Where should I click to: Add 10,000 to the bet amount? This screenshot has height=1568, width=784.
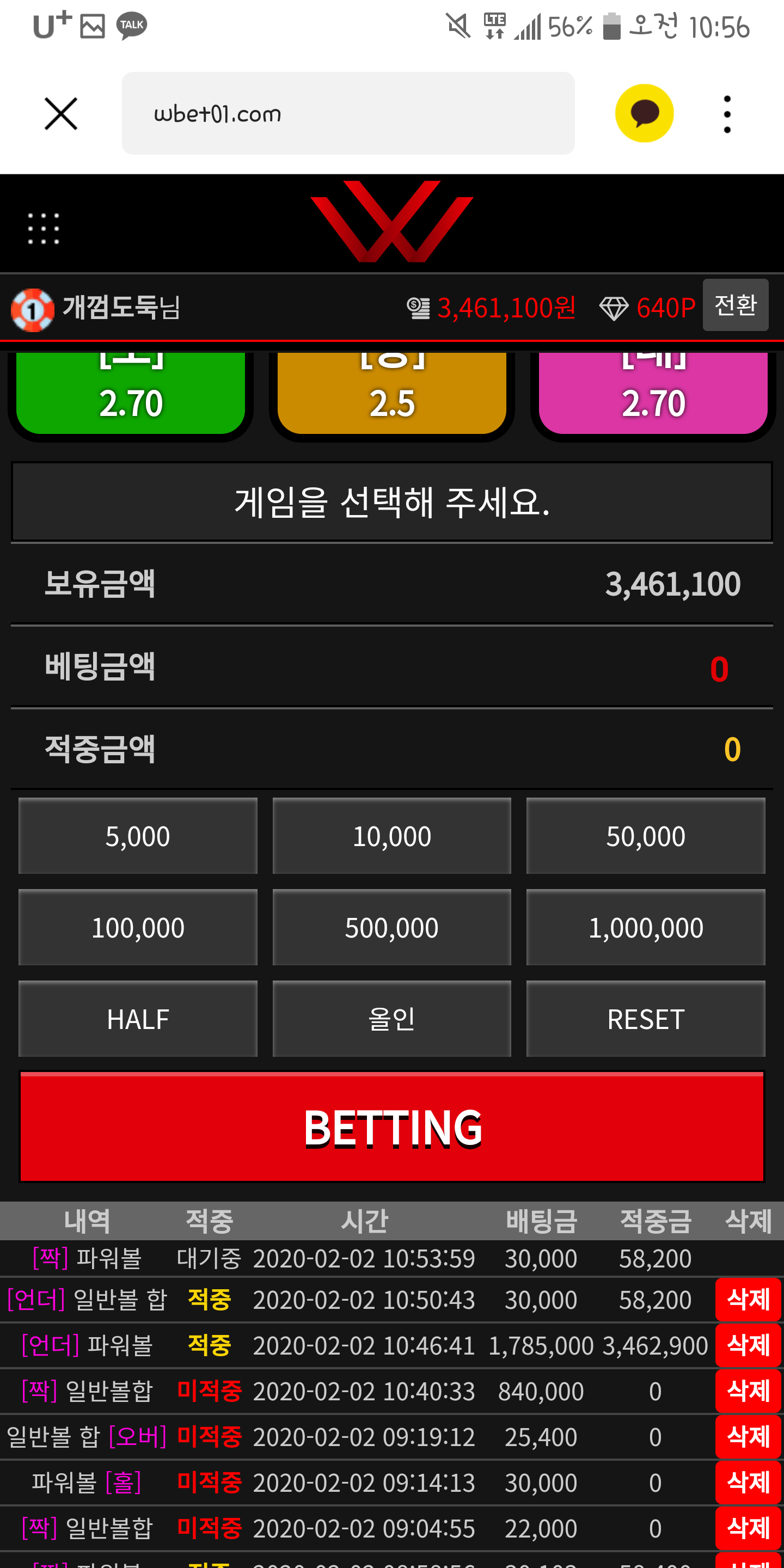(391, 836)
